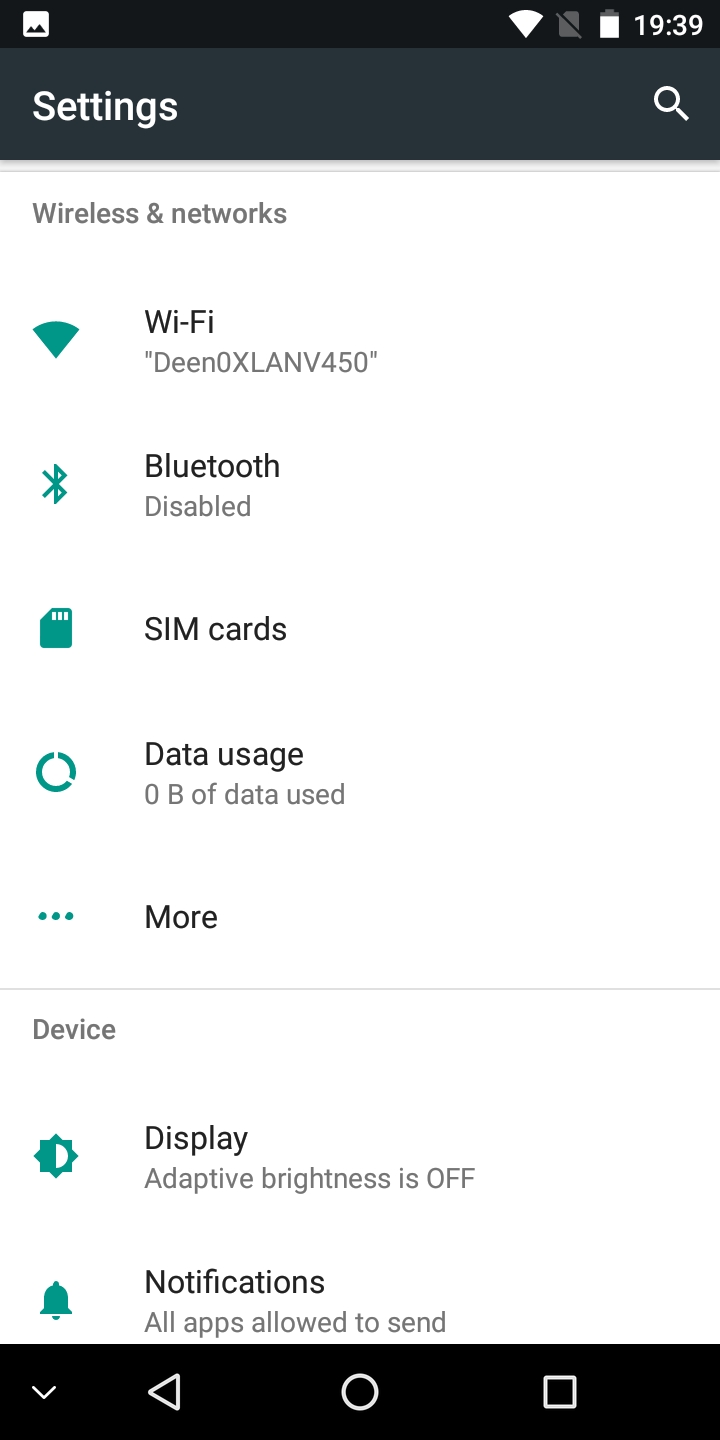Viewport: 720px width, 1440px height.
Task: Search settings with the magnifier icon
Action: coord(671,104)
